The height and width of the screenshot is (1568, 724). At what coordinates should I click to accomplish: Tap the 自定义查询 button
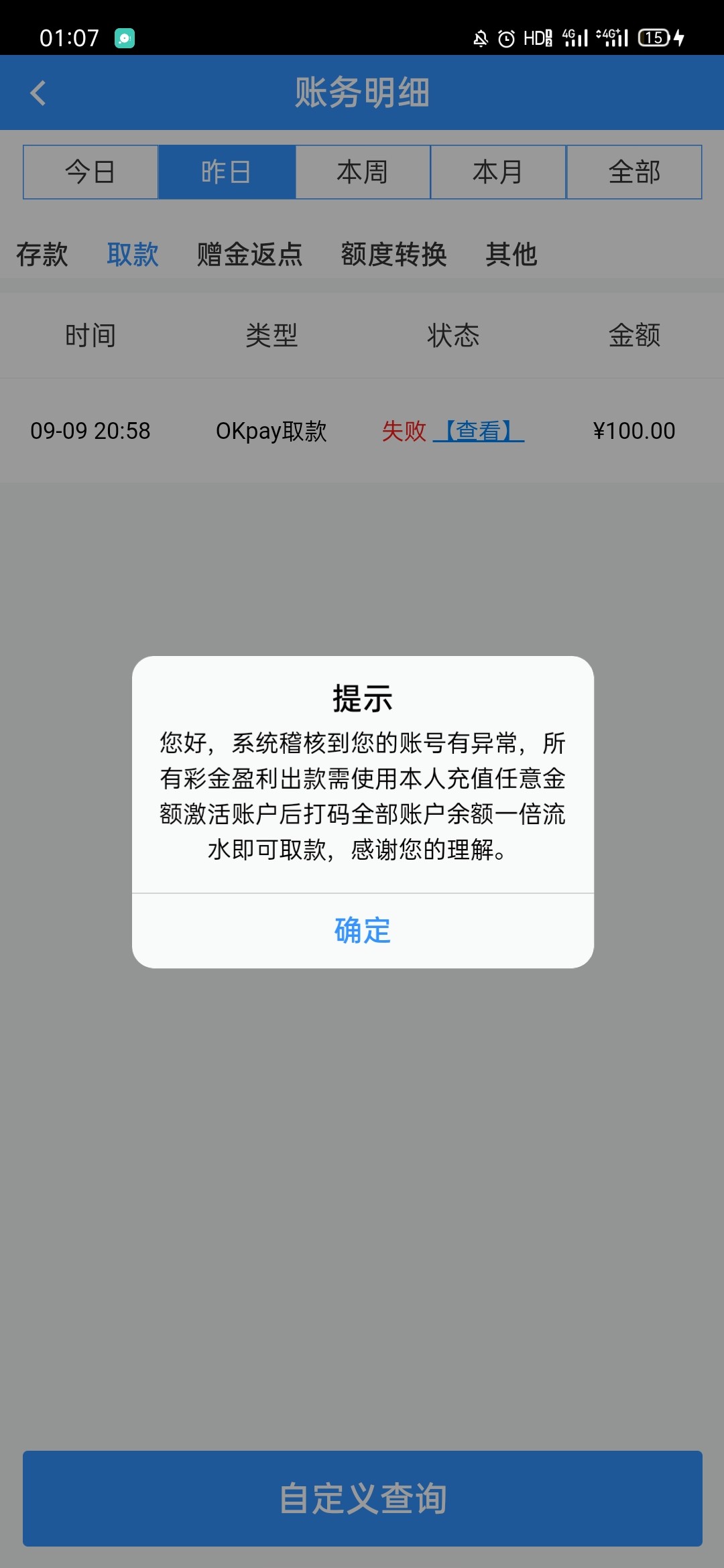click(x=362, y=1498)
